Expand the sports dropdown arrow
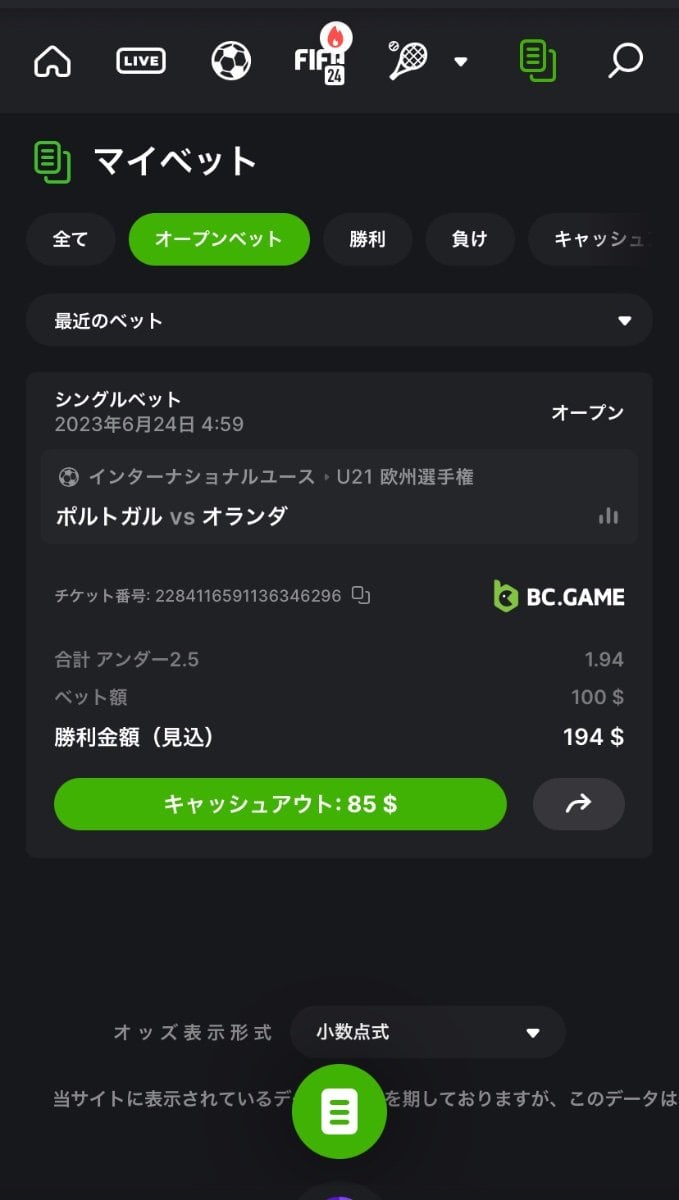 point(461,61)
